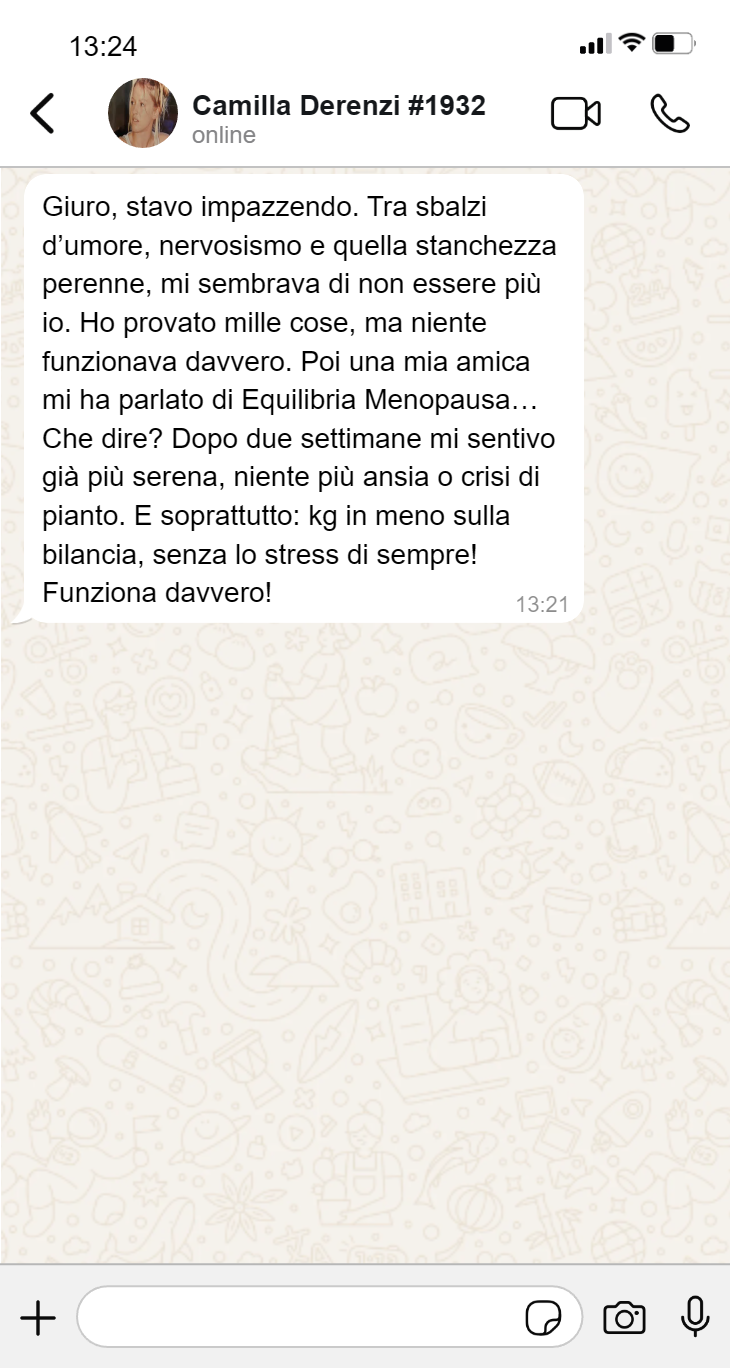Open the sticker picker
The image size is (730, 1368).
tap(543, 1318)
